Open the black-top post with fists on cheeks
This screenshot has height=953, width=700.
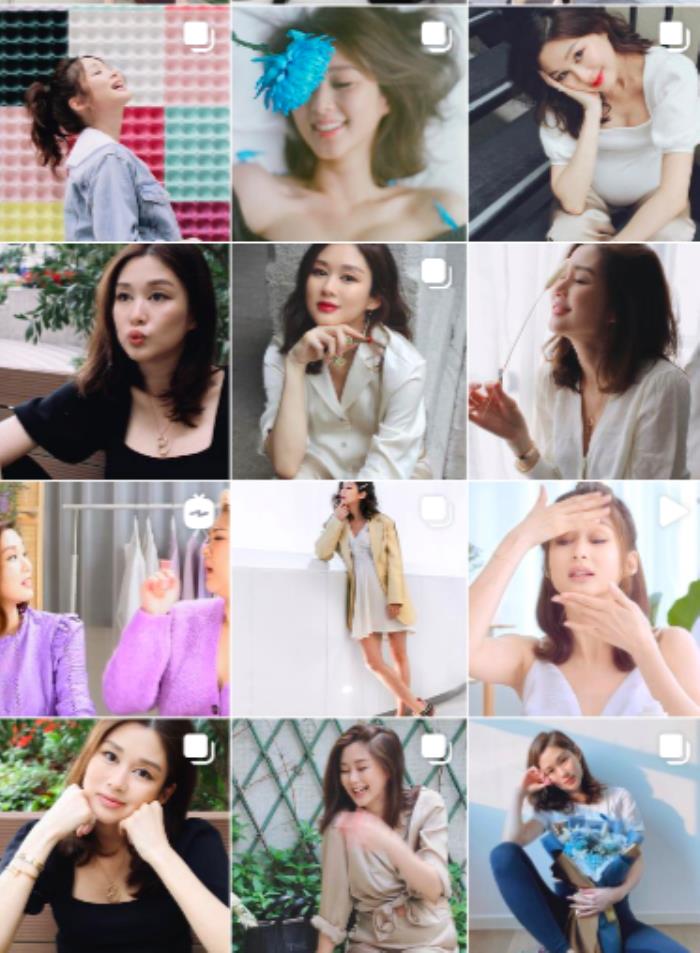click(114, 836)
